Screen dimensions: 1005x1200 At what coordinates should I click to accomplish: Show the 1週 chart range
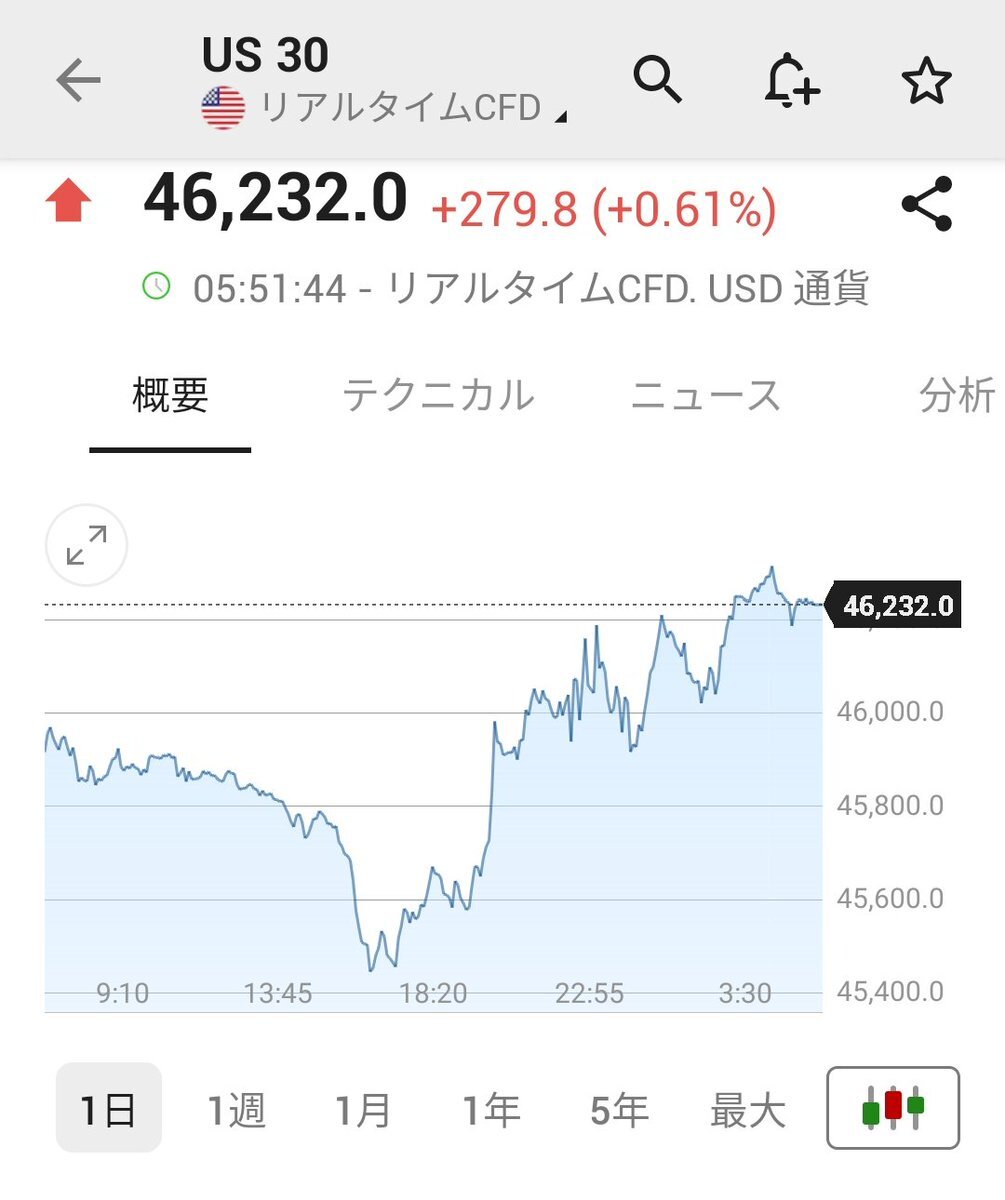pos(236,1110)
